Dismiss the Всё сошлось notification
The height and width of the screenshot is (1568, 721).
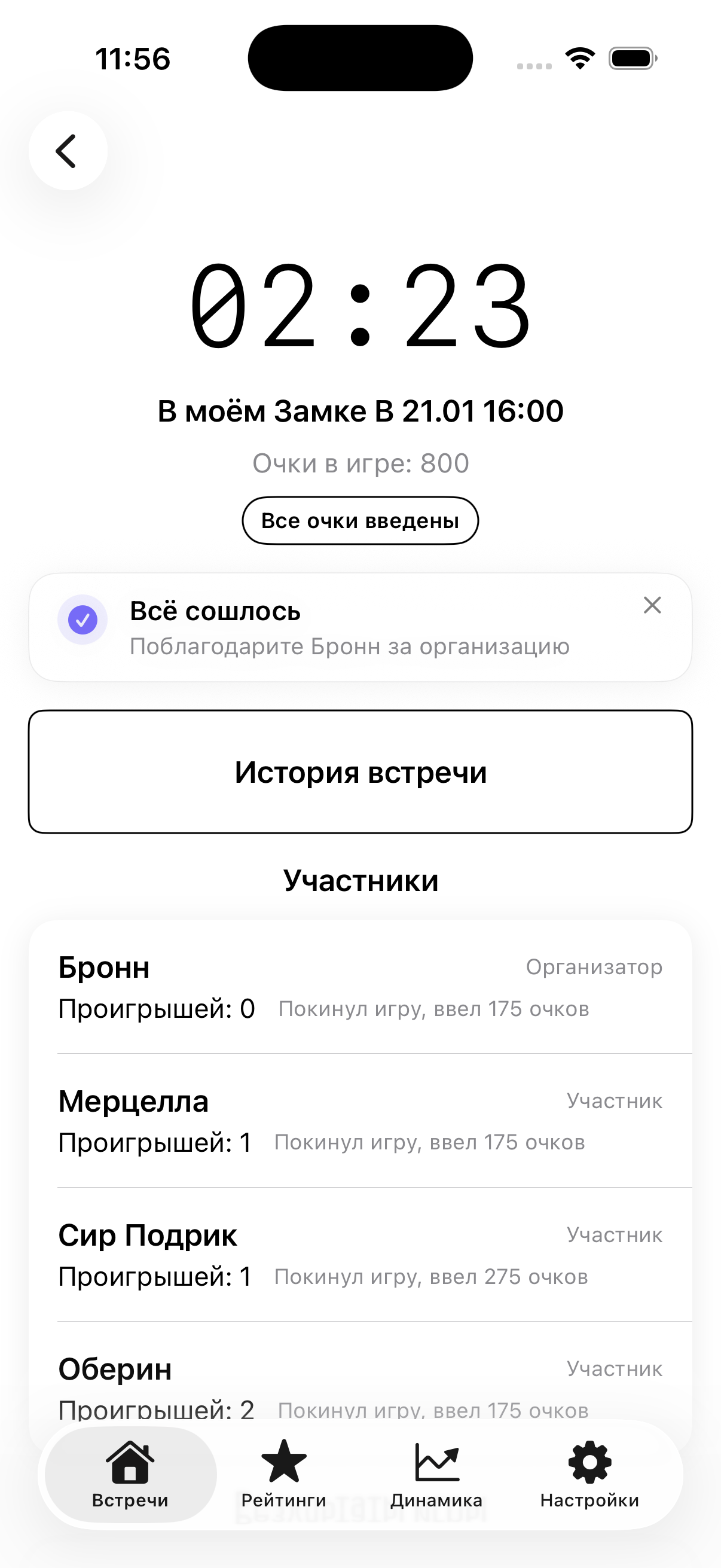pyautogui.click(x=652, y=605)
